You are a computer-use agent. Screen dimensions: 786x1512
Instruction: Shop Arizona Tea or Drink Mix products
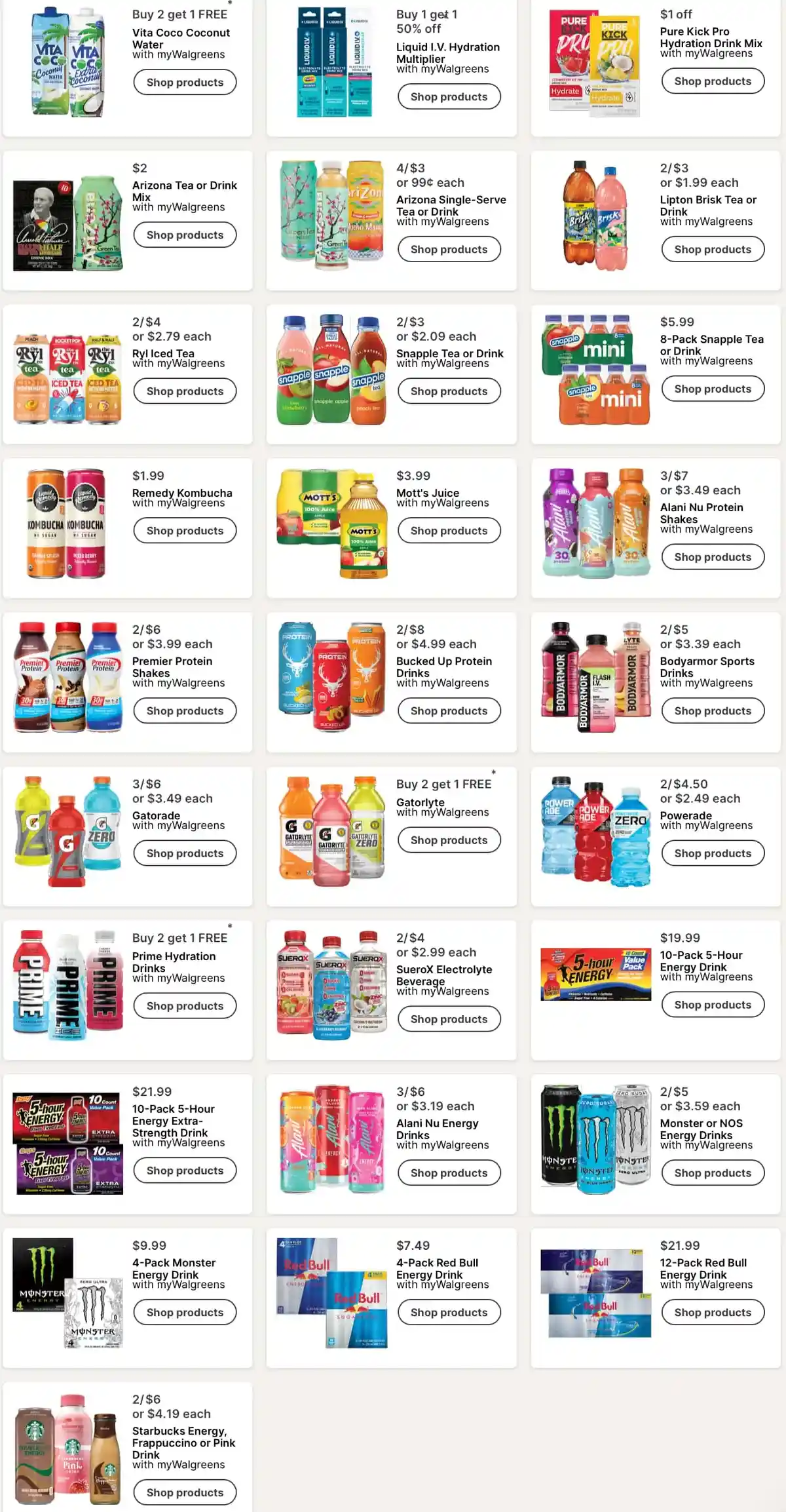[185, 235]
